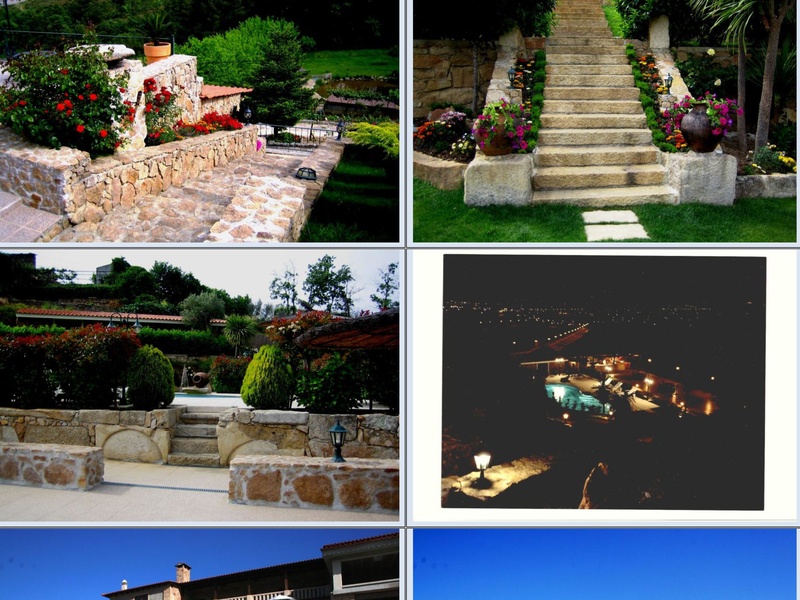This screenshot has width=800, height=600.
Task: Open the stone staircase with flower pots photo
Action: (x=605, y=121)
